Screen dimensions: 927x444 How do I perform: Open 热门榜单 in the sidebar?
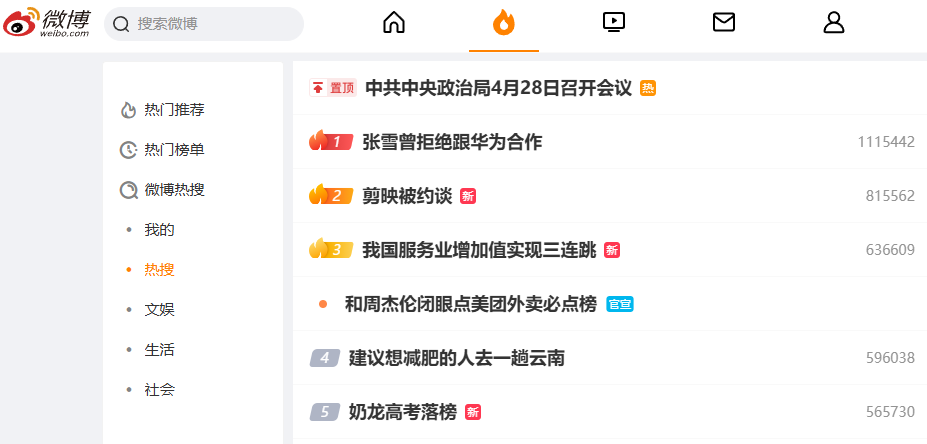[x=174, y=150]
